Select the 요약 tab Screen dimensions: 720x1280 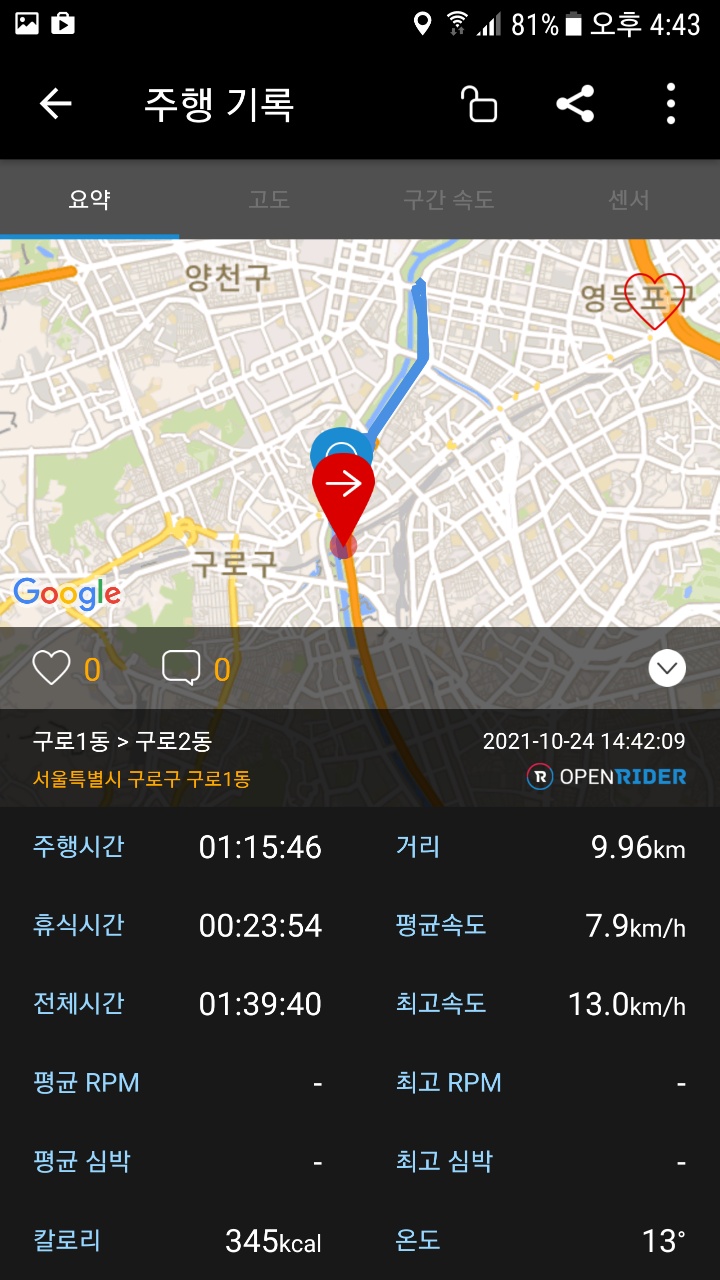pyautogui.click(x=90, y=200)
